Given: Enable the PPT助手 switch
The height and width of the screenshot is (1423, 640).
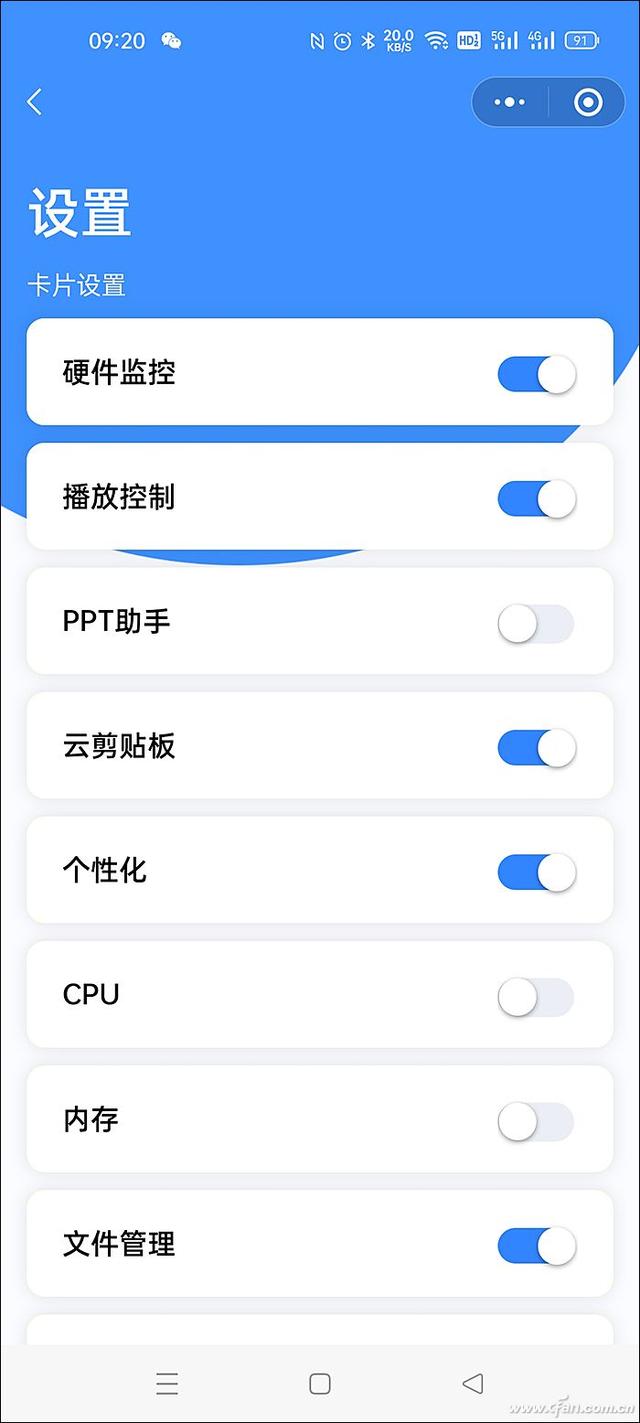Looking at the screenshot, I should 536,623.
